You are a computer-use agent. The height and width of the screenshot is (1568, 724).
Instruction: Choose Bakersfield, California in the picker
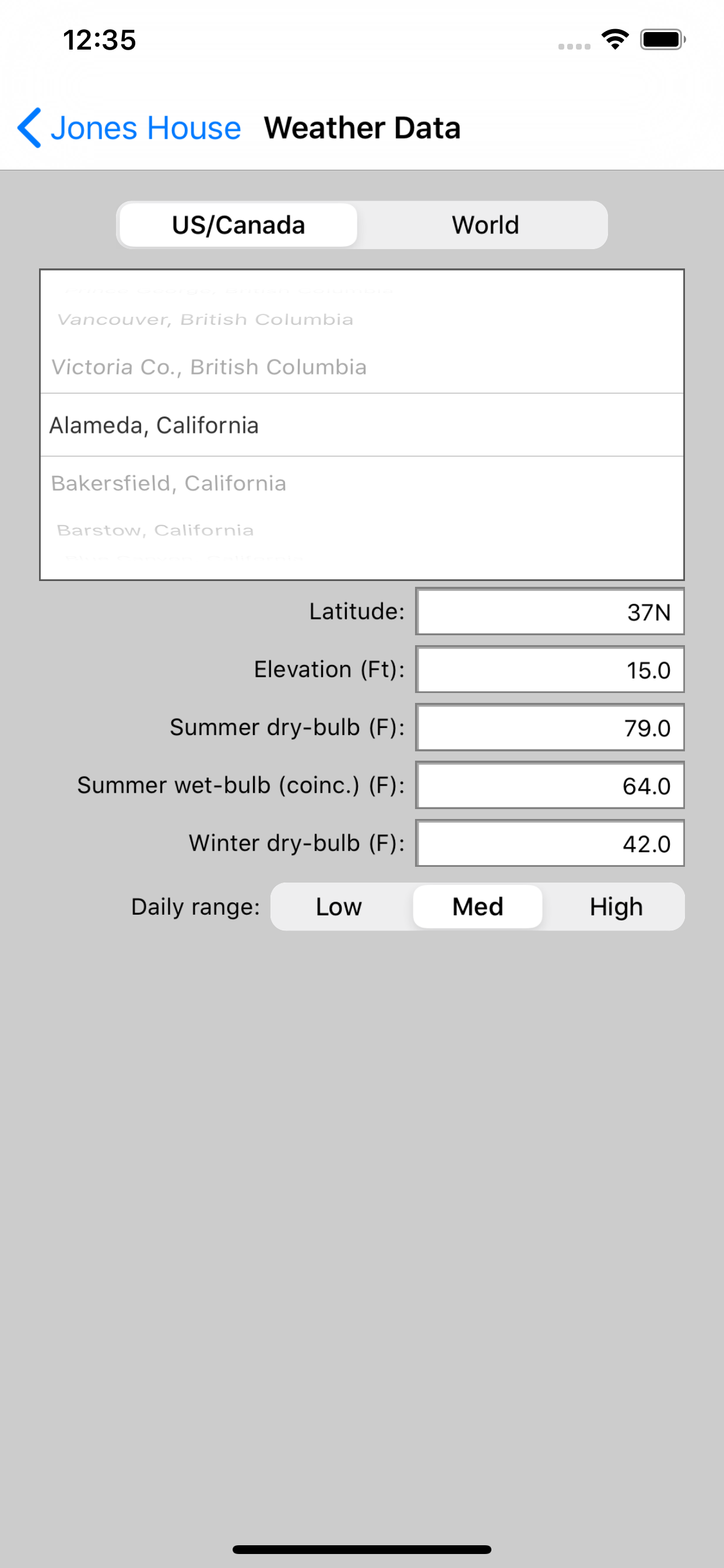point(168,484)
